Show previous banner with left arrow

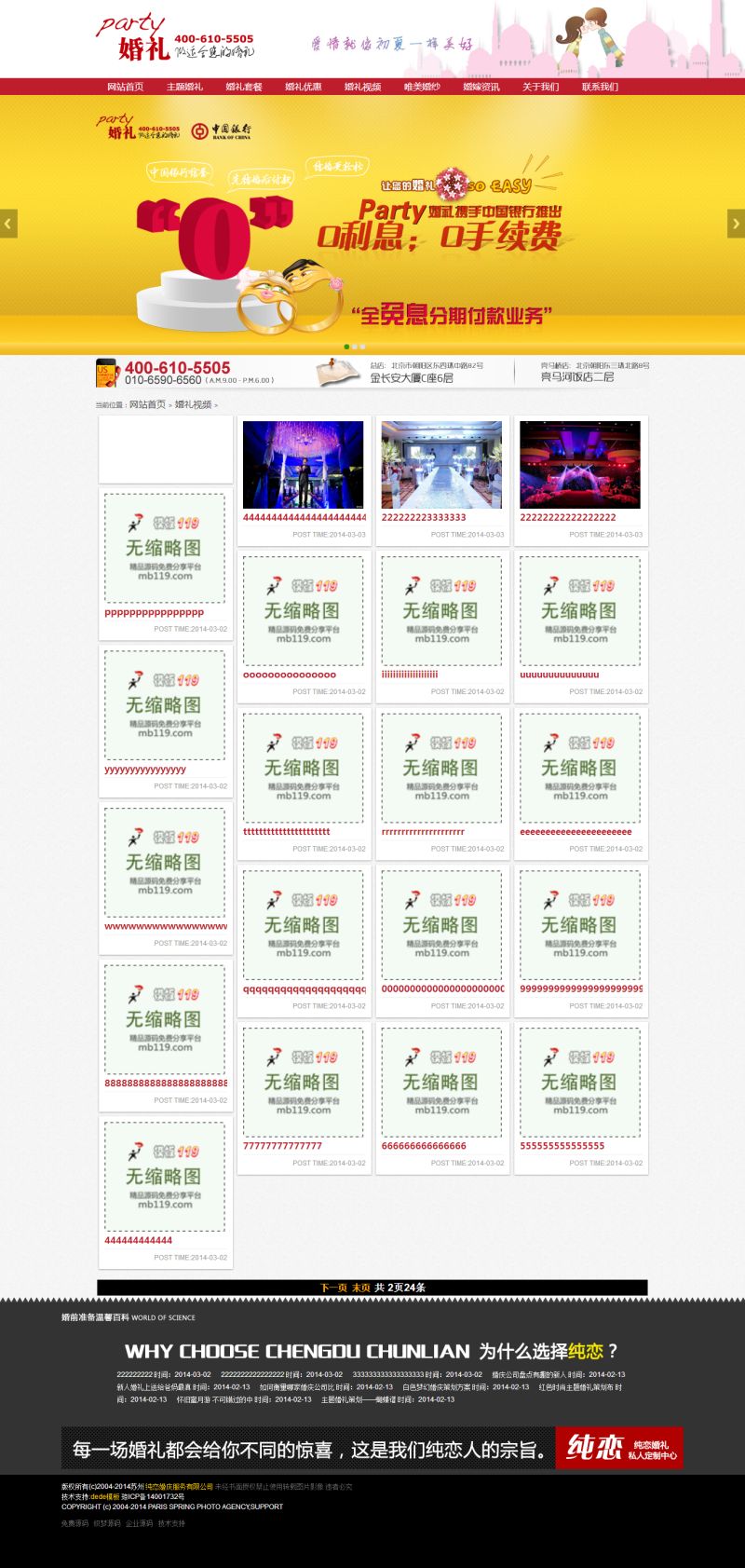coord(8,224)
